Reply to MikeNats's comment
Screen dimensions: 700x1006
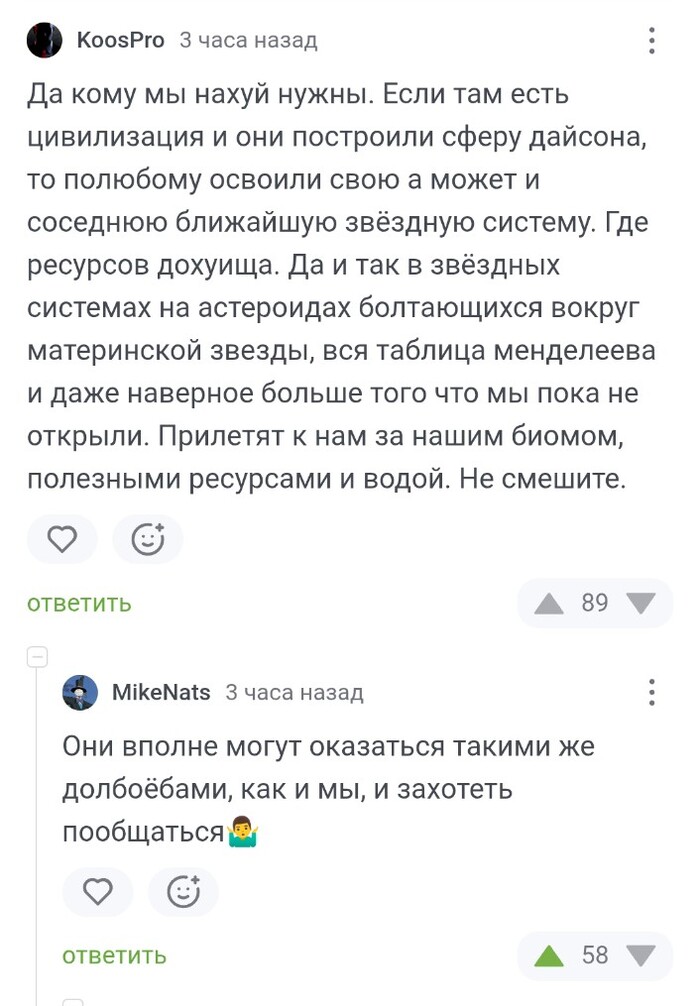point(114,955)
